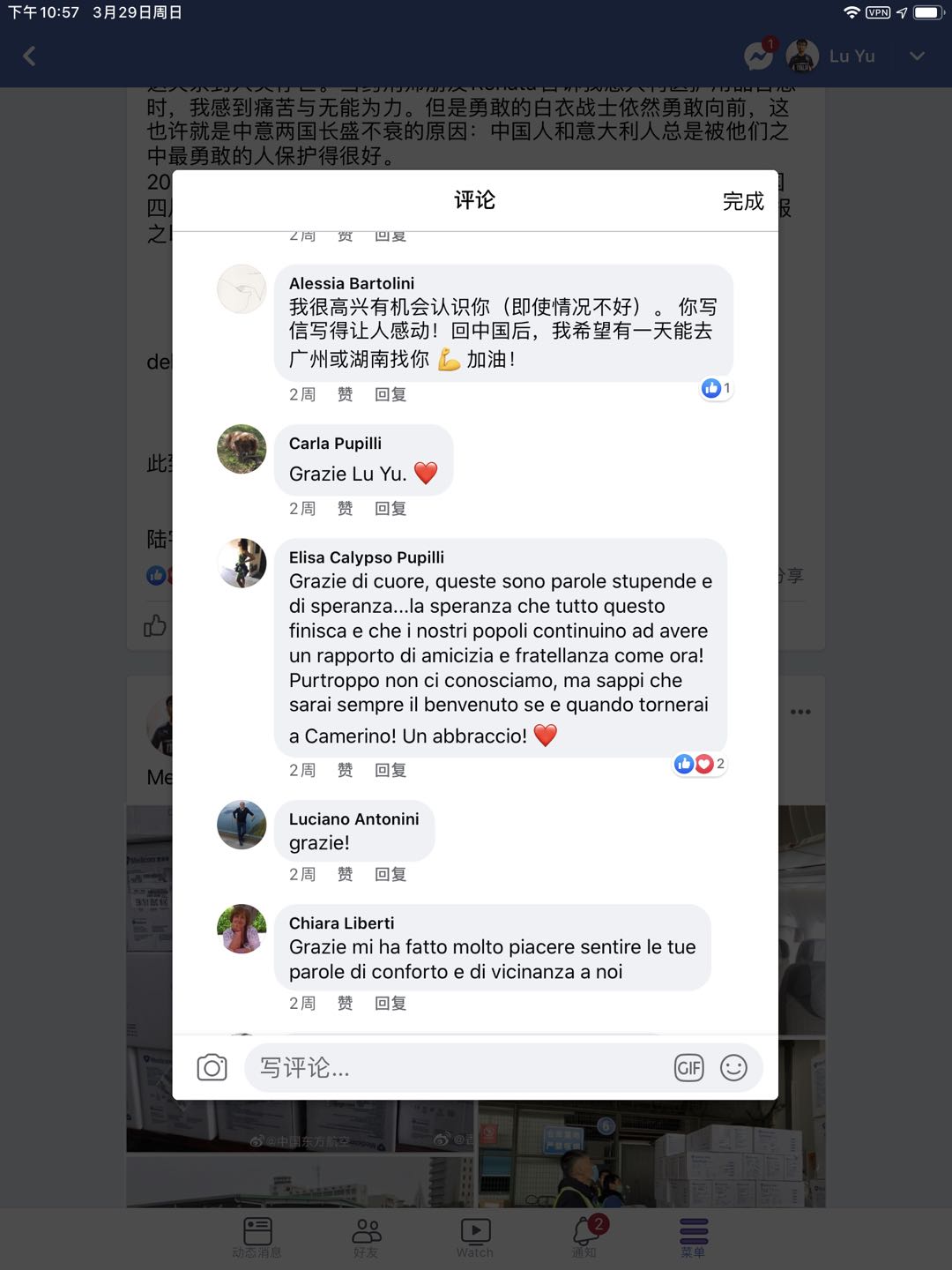Like Chiara Liberti's comment

pyautogui.click(x=345, y=1003)
